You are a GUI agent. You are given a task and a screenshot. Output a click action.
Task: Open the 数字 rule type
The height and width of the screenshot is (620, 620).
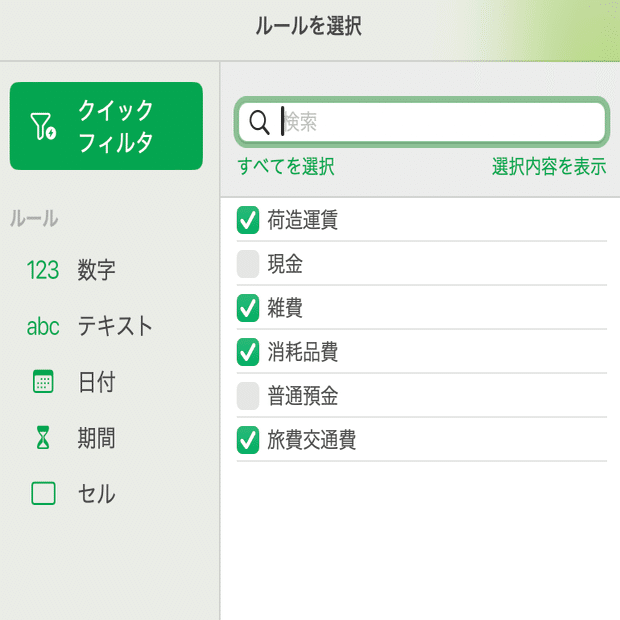[x=71, y=270]
